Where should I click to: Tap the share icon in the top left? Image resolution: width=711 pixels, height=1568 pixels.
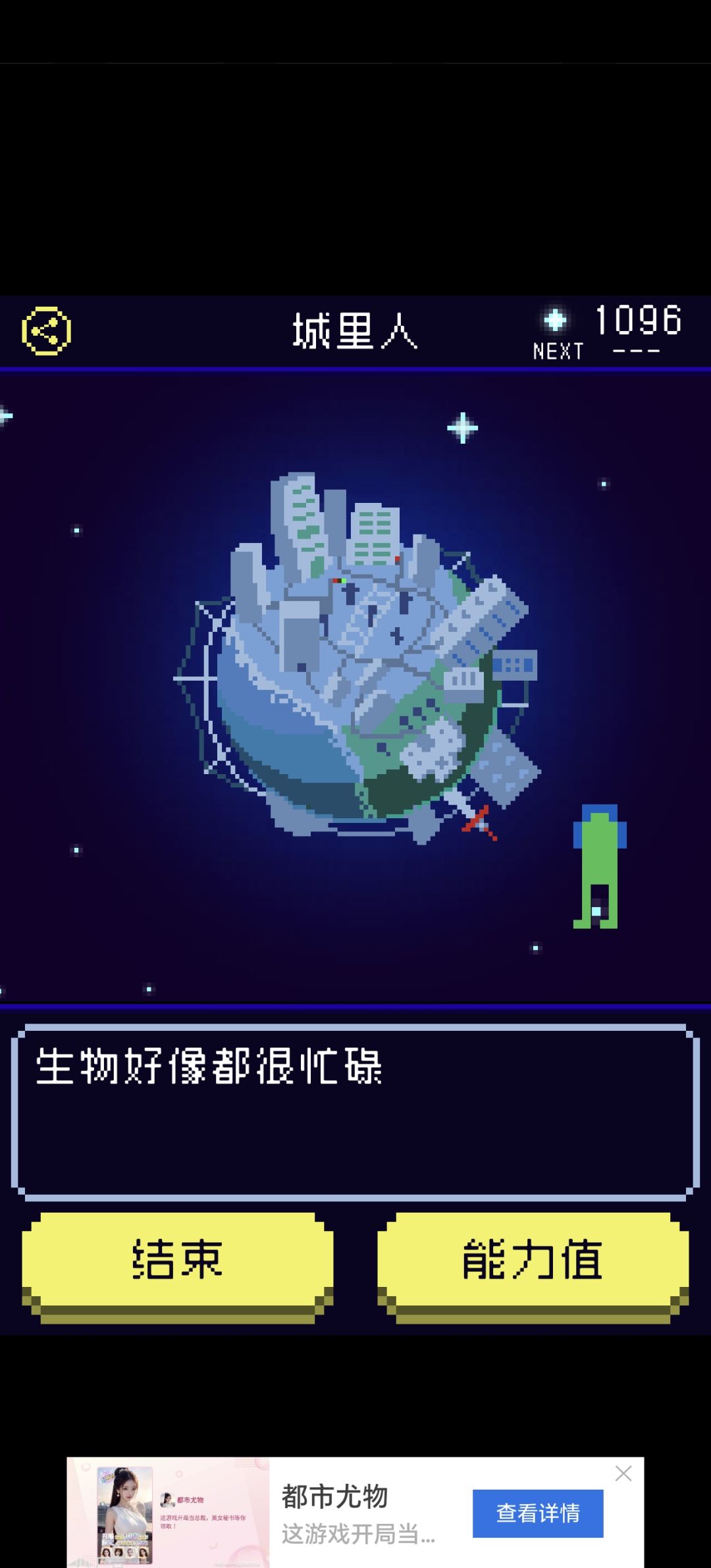45,330
